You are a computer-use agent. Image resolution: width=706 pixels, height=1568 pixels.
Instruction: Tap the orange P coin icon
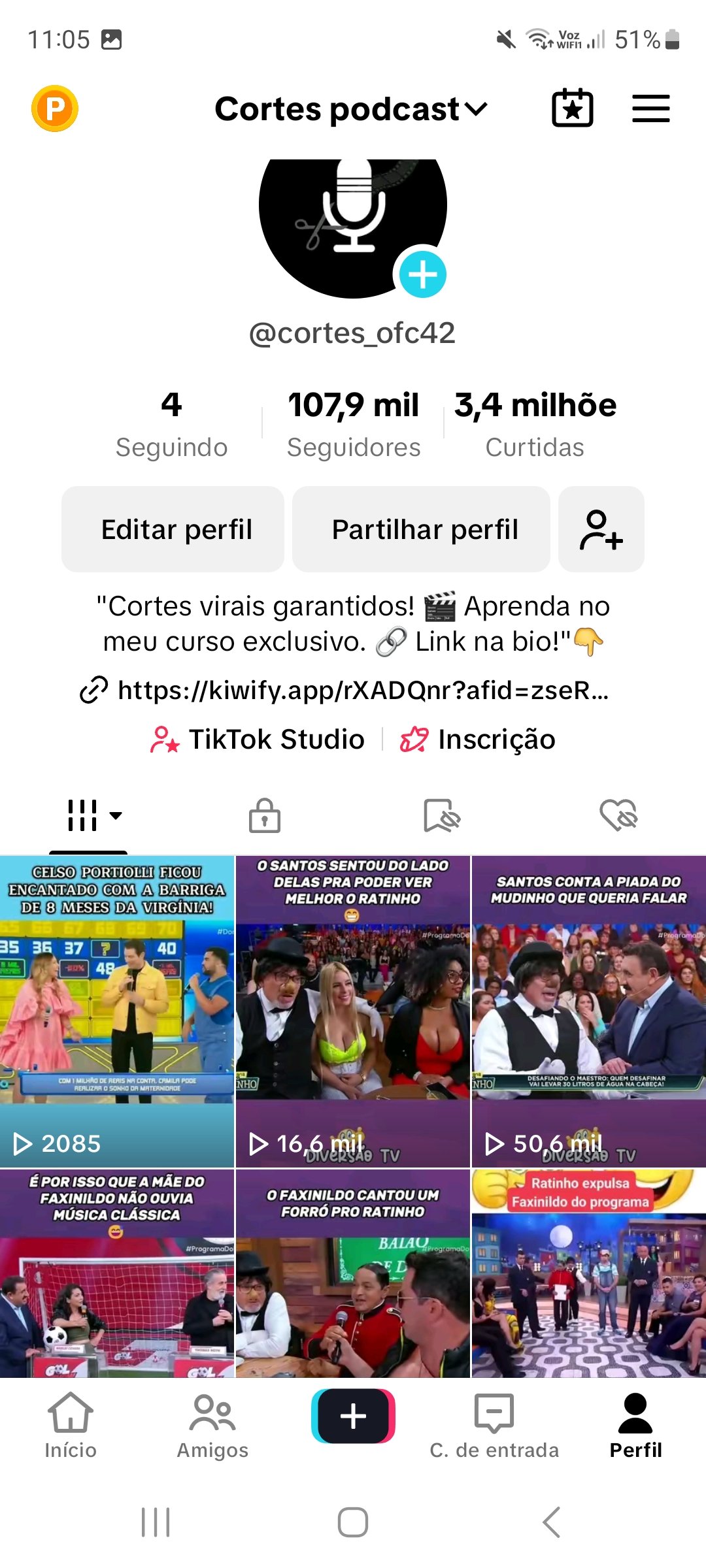[x=55, y=108]
